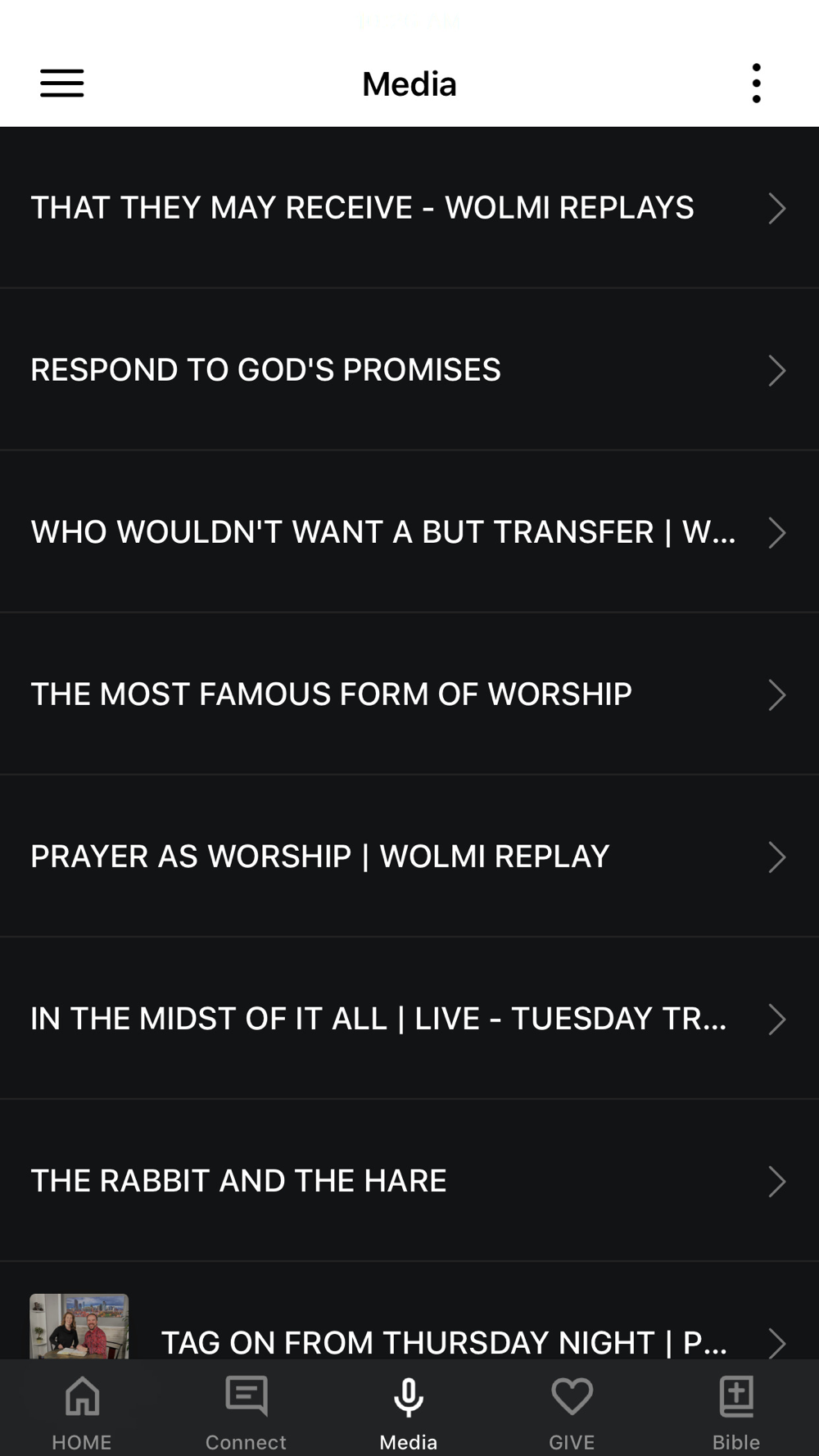Open That They May Receive - WOLMI Replays

pos(409,208)
